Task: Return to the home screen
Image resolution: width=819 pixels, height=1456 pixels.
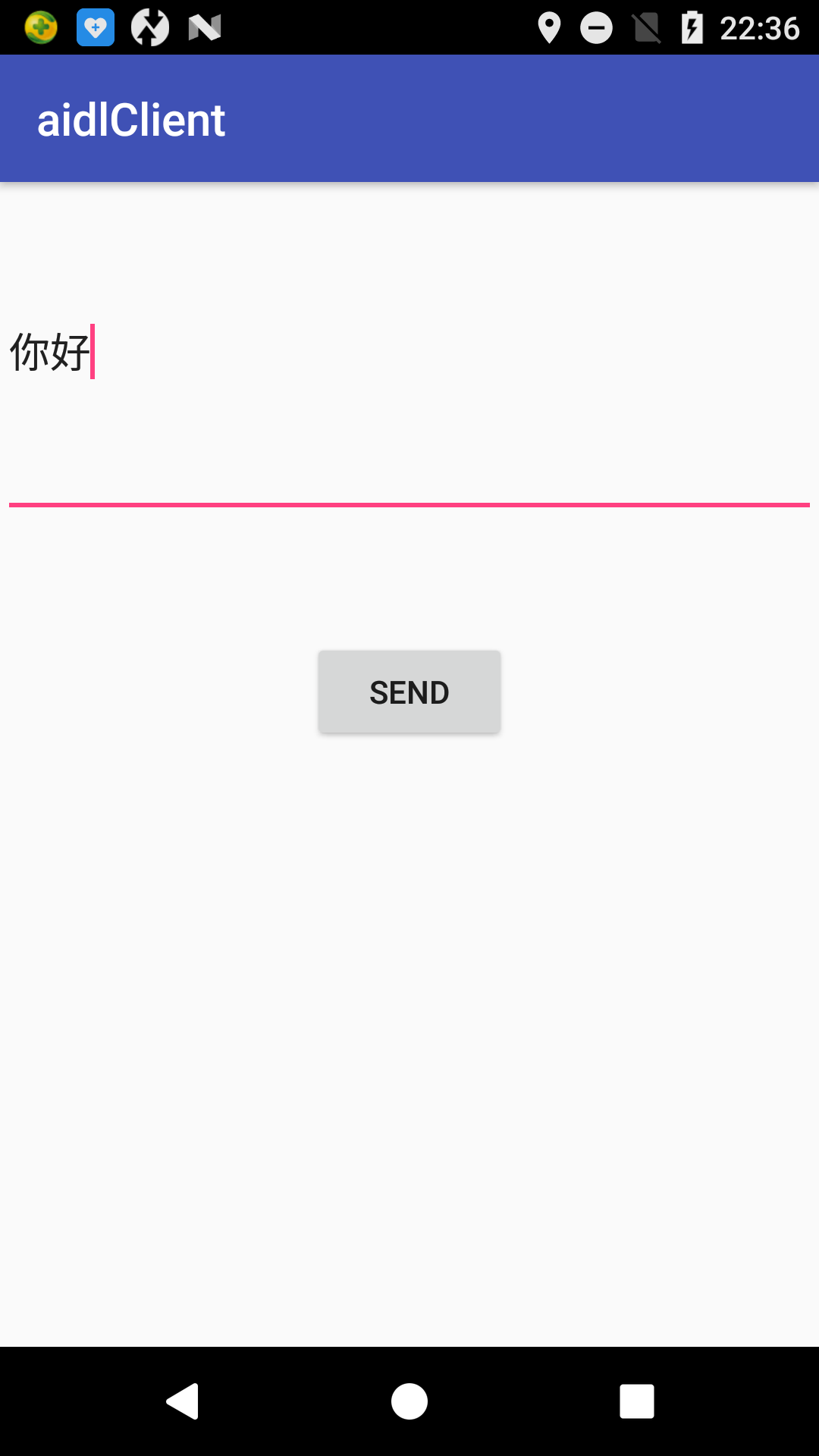Action: (x=409, y=1401)
